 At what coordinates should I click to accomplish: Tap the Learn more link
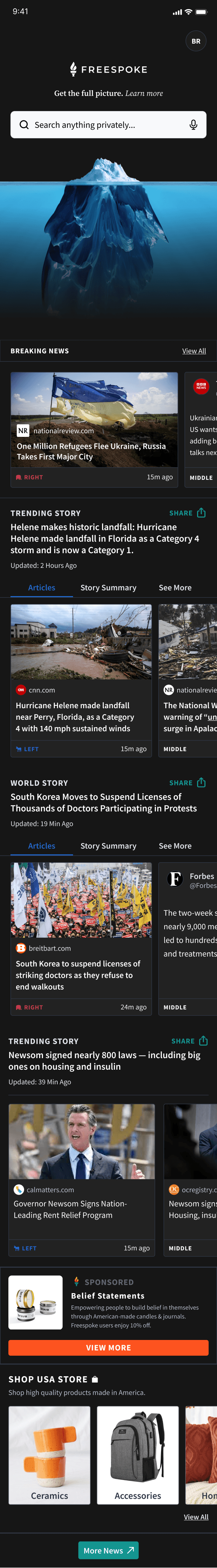point(144,93)
